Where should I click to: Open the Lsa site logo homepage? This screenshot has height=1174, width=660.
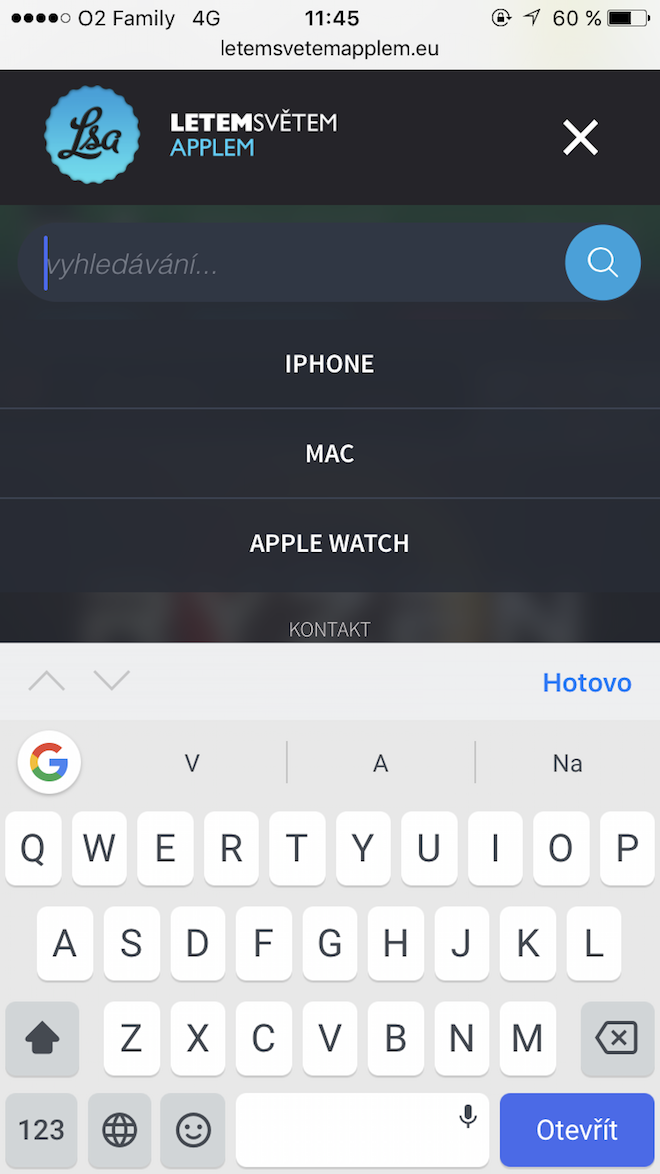point(93,135)
